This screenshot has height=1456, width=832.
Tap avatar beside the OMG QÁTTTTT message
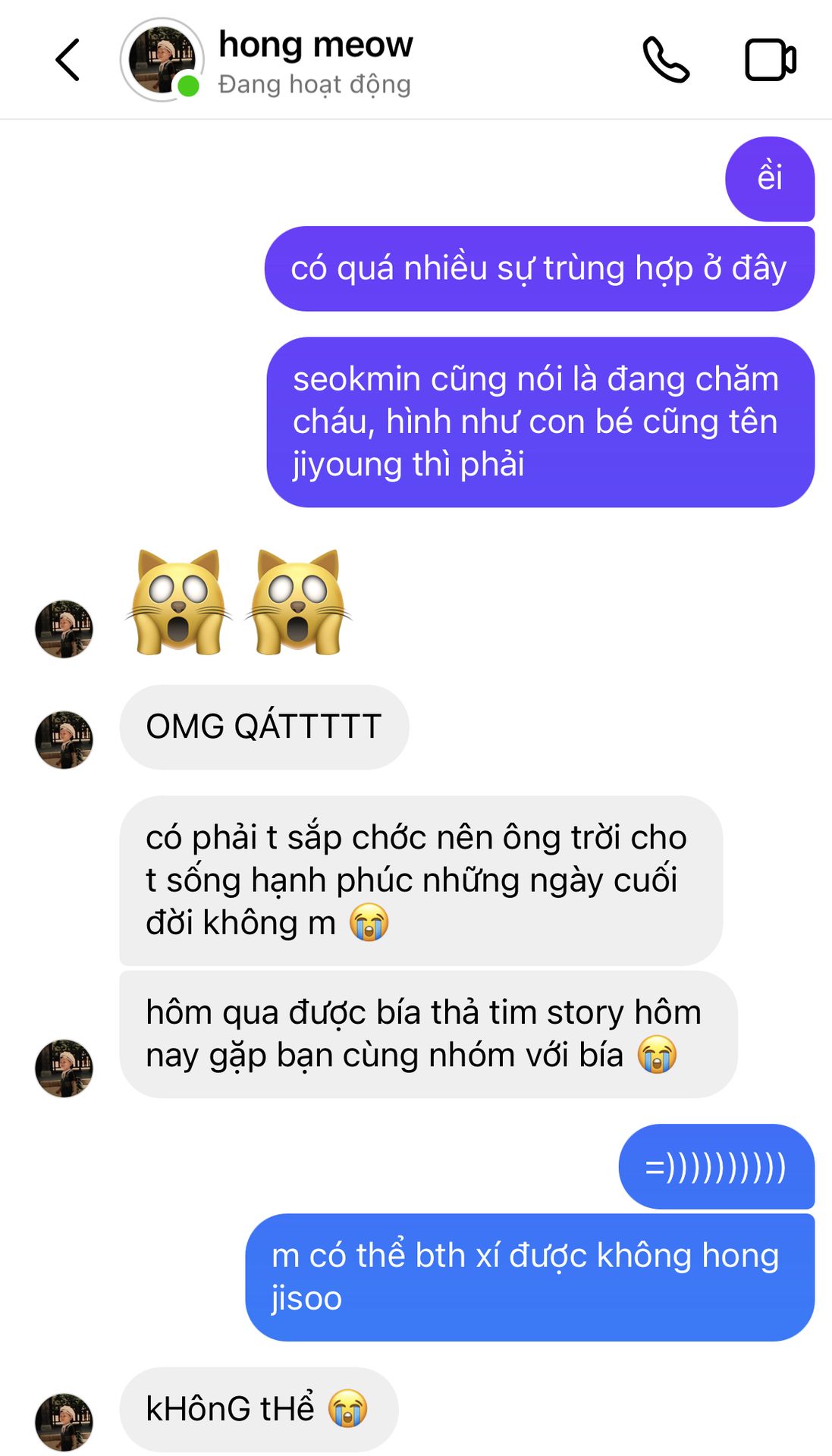click(64, 739)
